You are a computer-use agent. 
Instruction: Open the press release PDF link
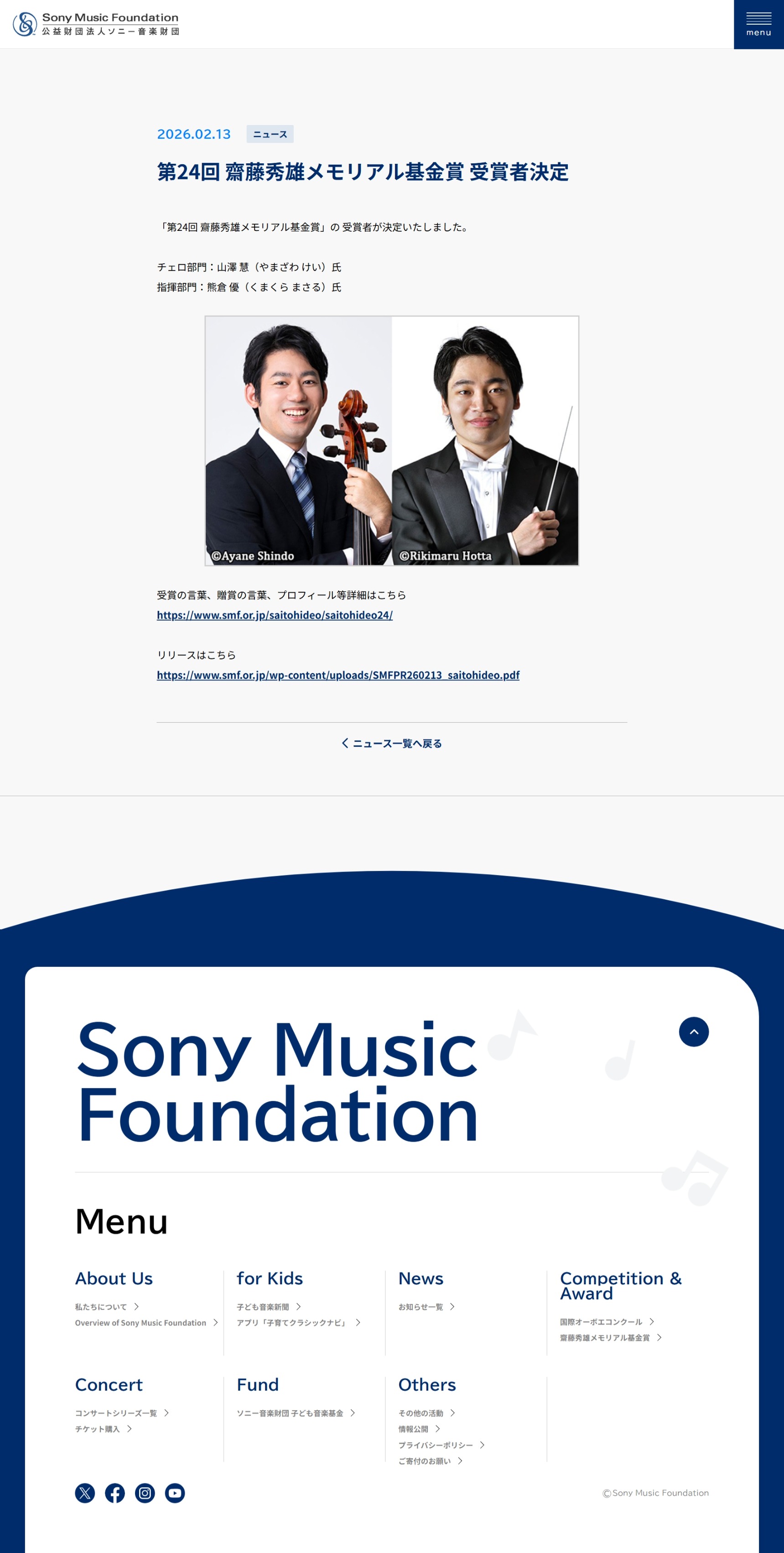337,675
